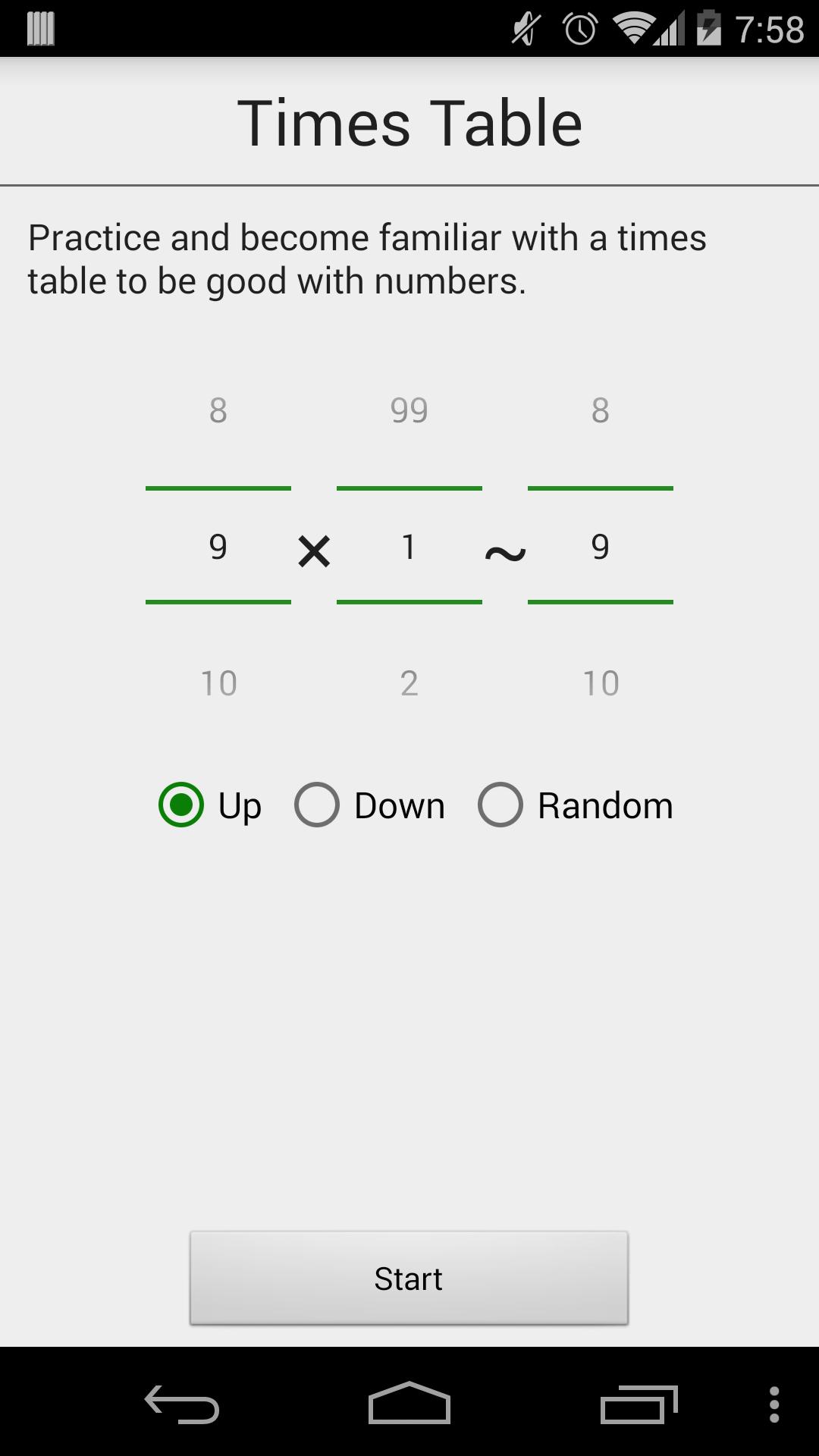Tap 2 to raise the range start
819x1456 pixels.
409,683
